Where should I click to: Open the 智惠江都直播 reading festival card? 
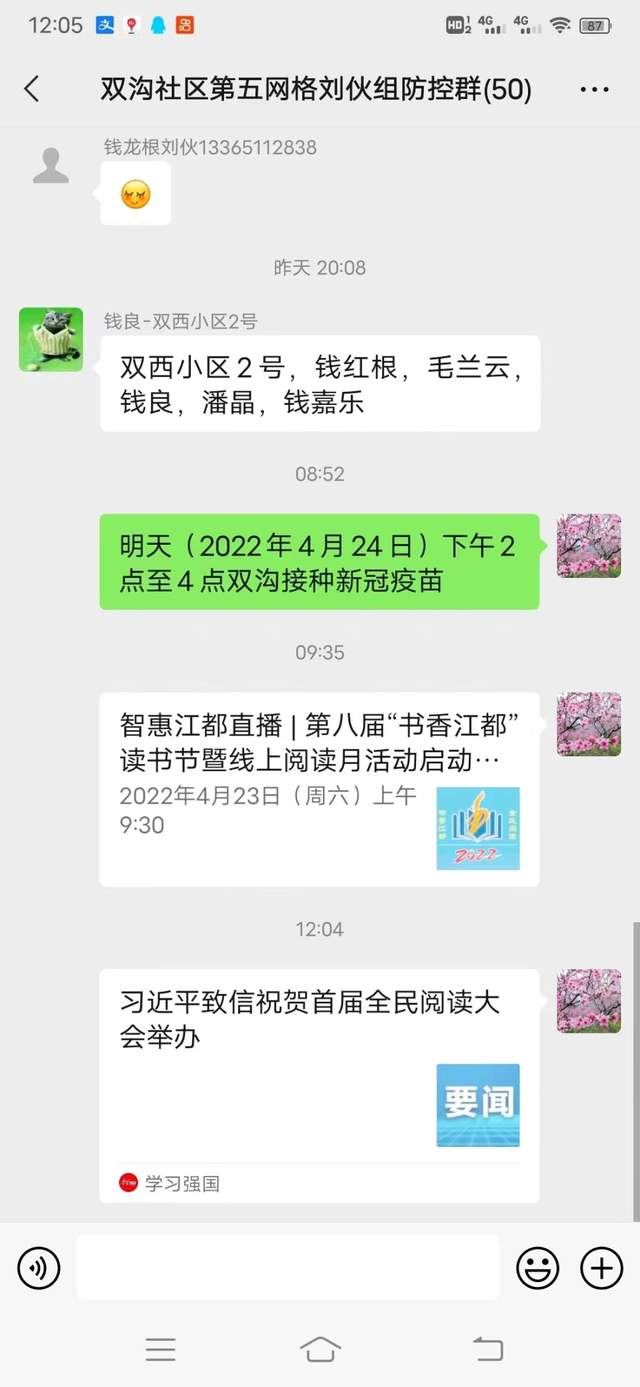pos(319,788)
